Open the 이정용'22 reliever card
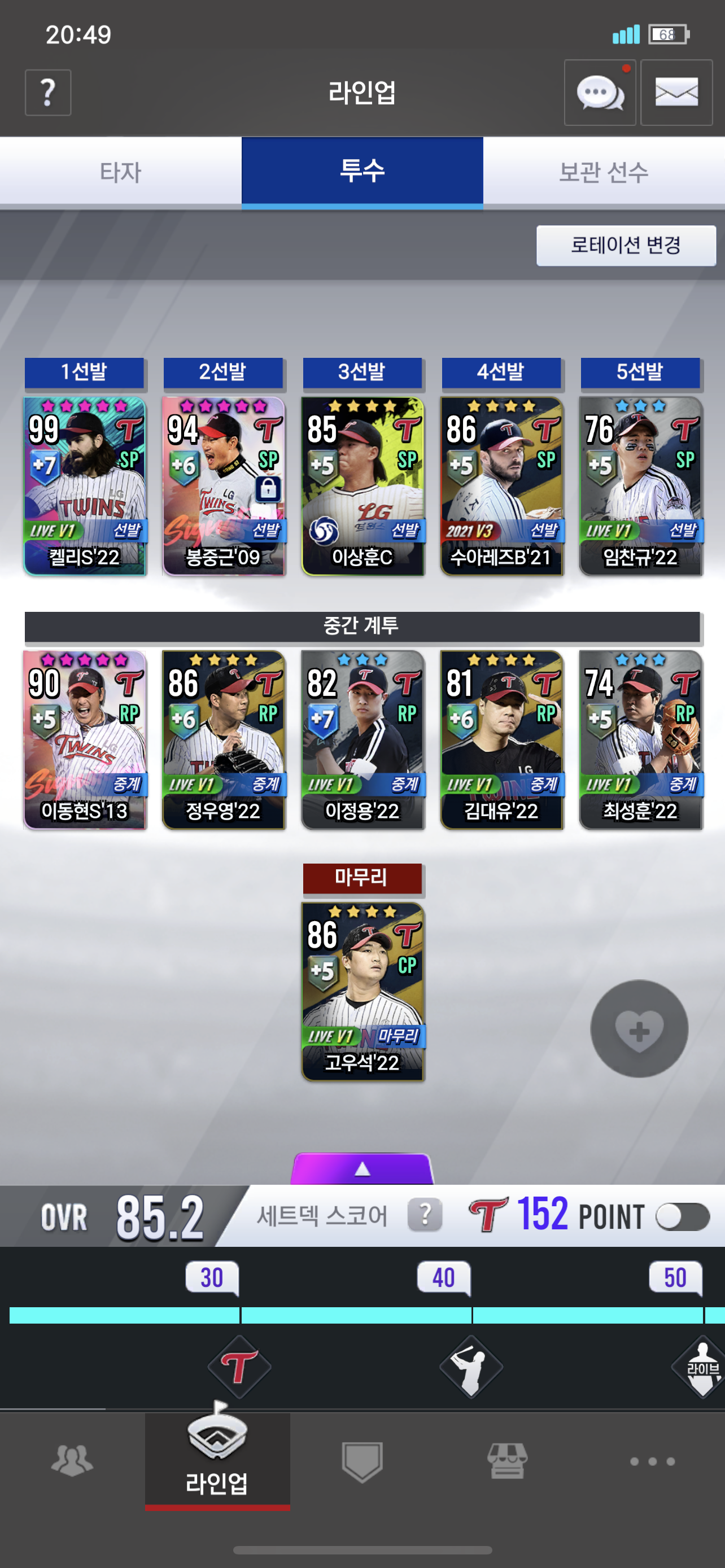The image size is (725, 1568). [363, 739]
